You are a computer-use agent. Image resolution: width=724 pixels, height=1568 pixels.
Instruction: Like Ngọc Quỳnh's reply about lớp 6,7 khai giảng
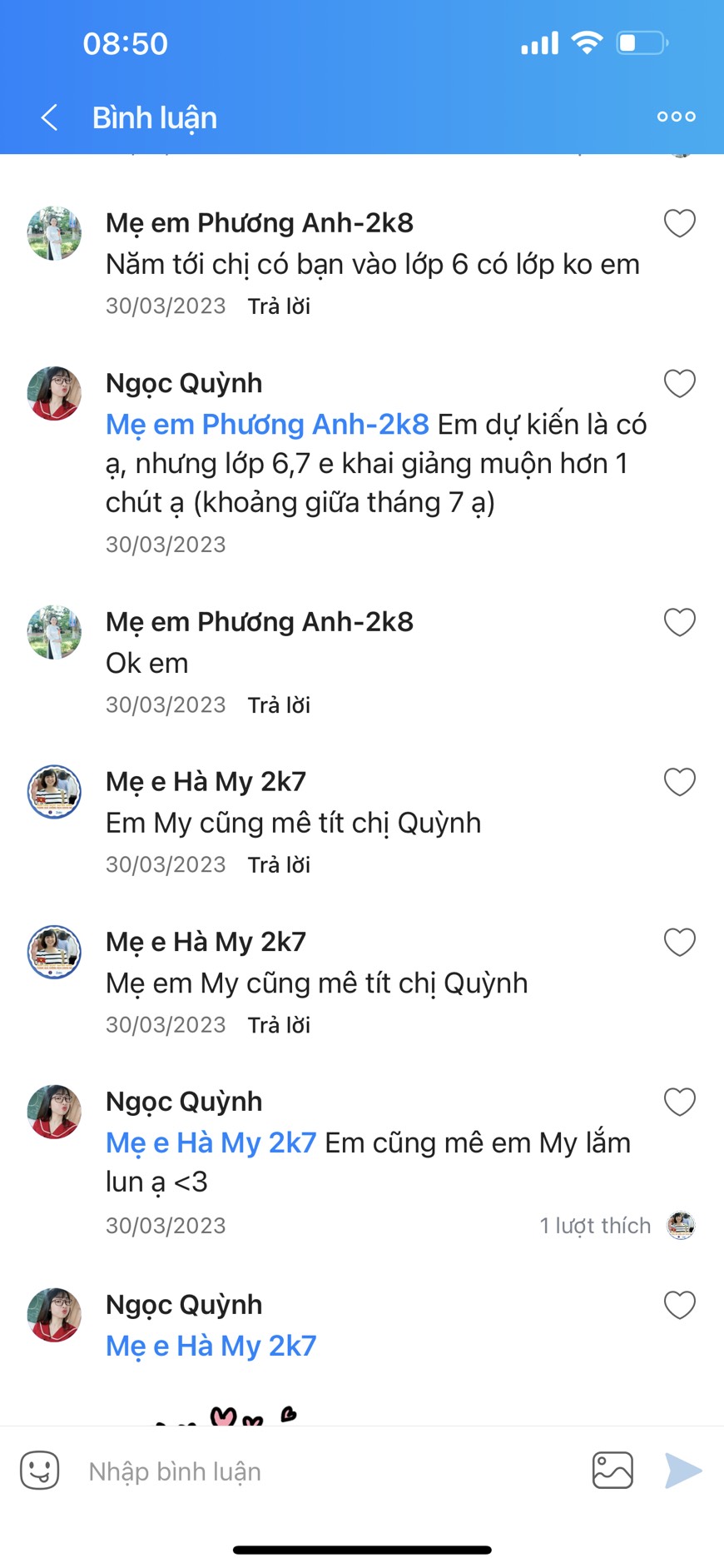pyautogui.click(x=679, y=383)
